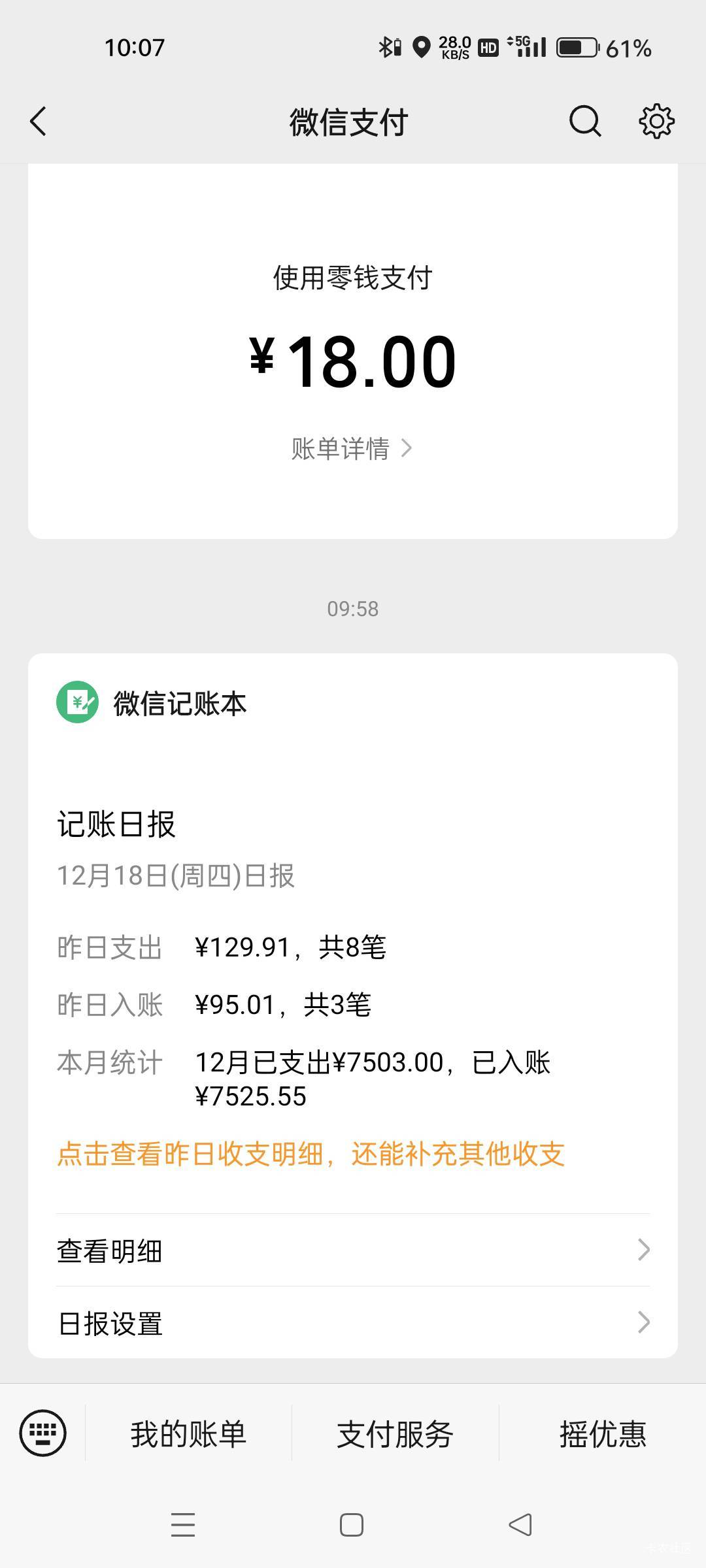Tap the orange 点击查看昨日收支明细 link
Image resolution: width=706 pixels, height=1568 pixels.
[311, 1154]
